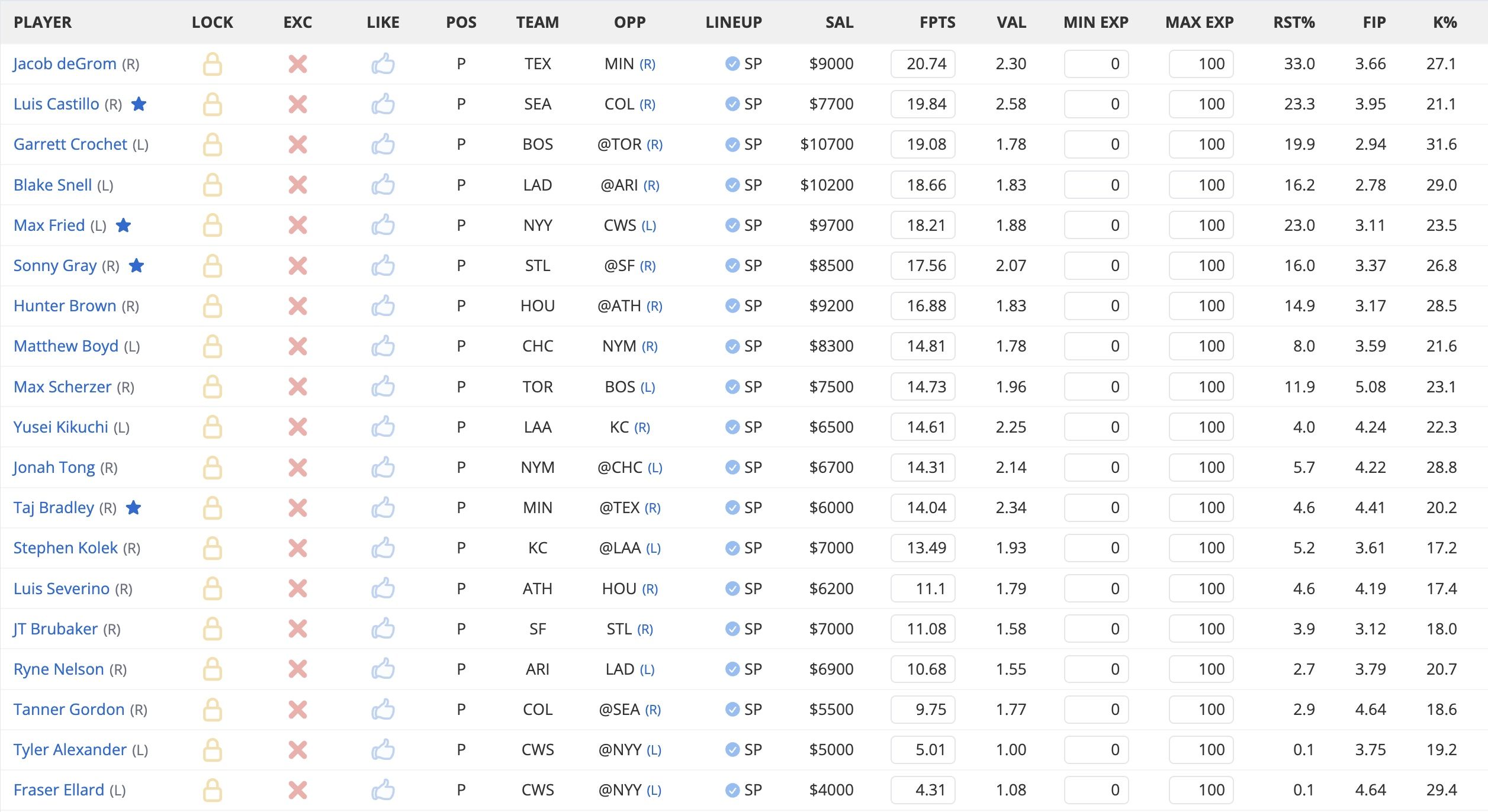Viewport: 1488px width, 812px height.
Task: Sort the table by the FPTS header
Action: click(937, 22)
